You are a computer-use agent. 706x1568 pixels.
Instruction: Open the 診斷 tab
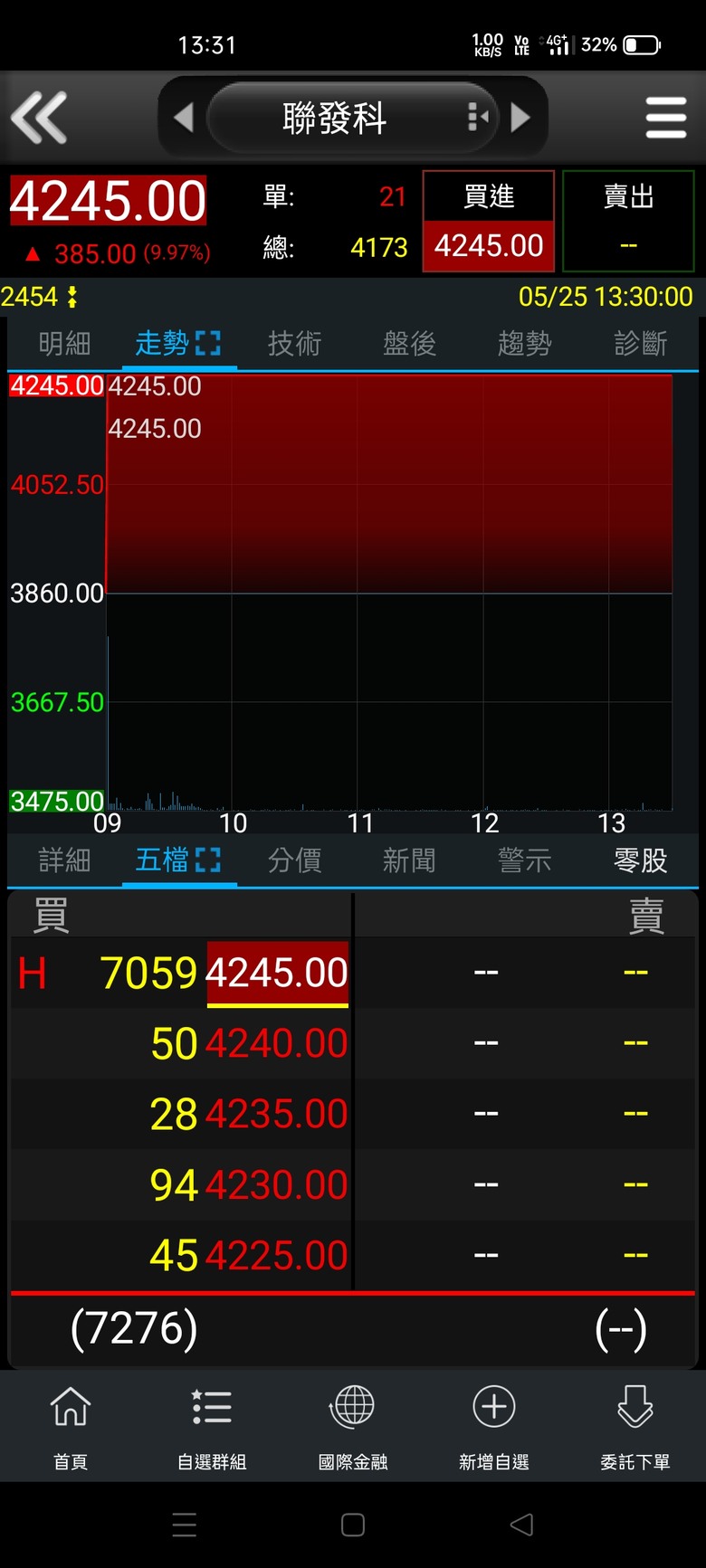[640, 344]
